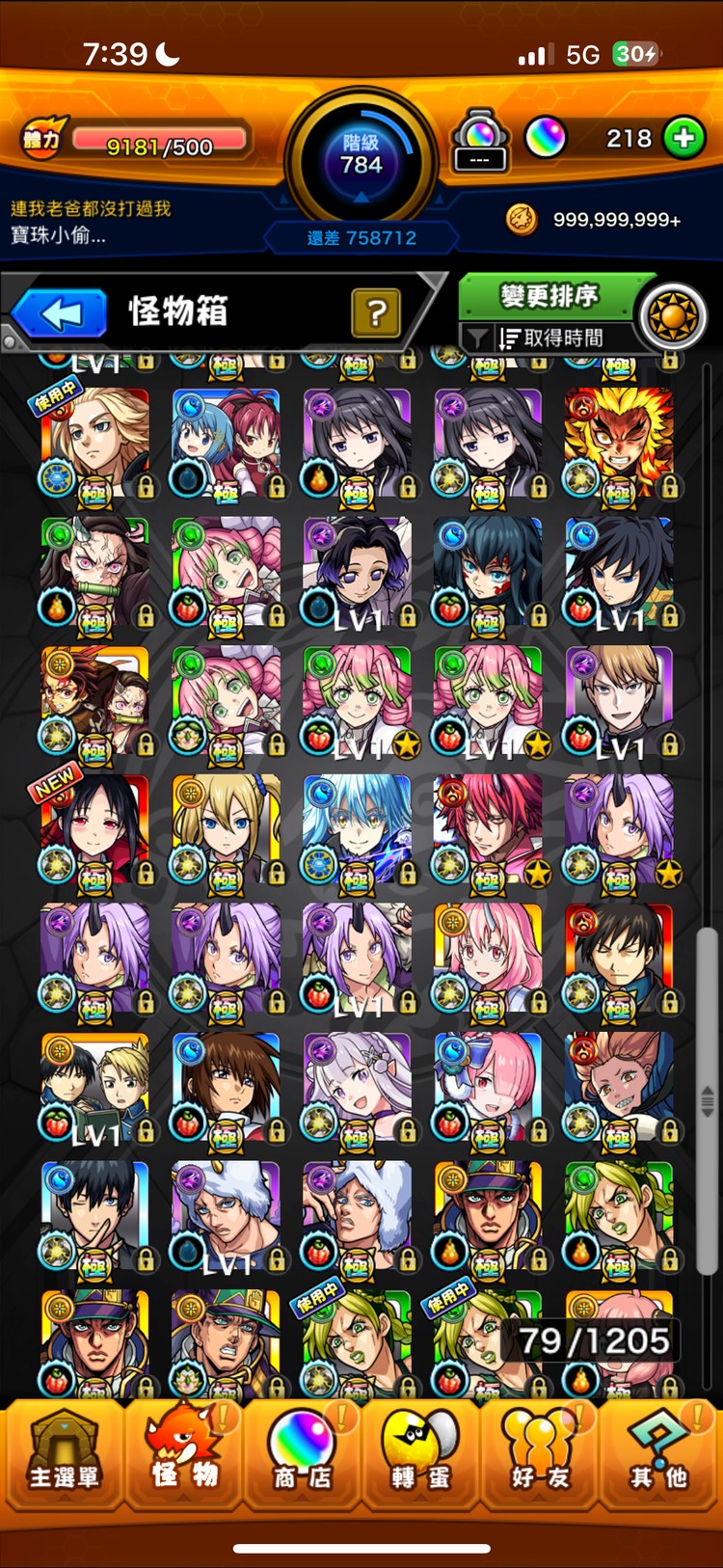
Task: Switch to the 主選單 tab
Action: [63, 1454]
